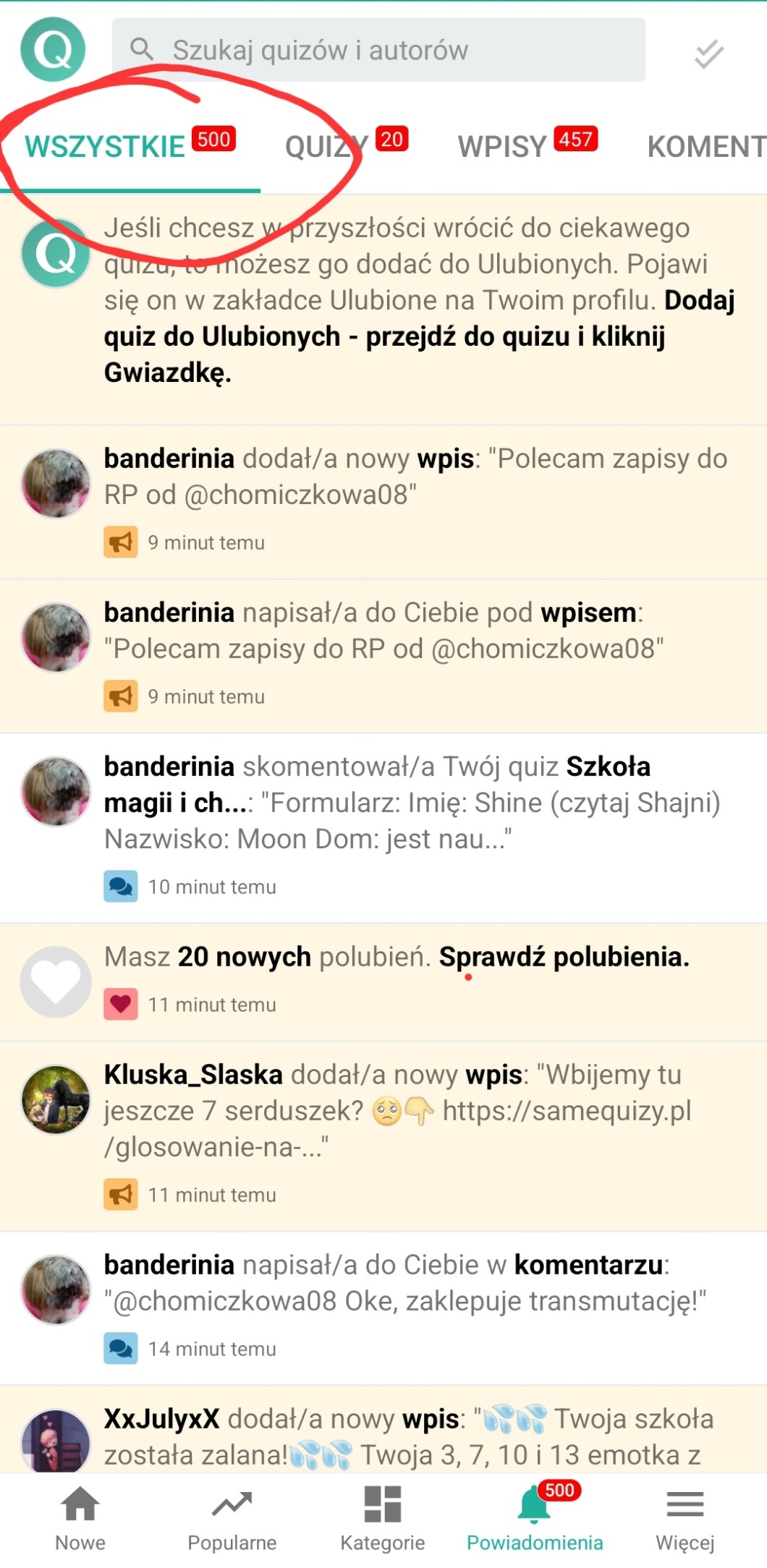
Task: Open banderinia's new wpis notification
Action: [x=416, y=477]
